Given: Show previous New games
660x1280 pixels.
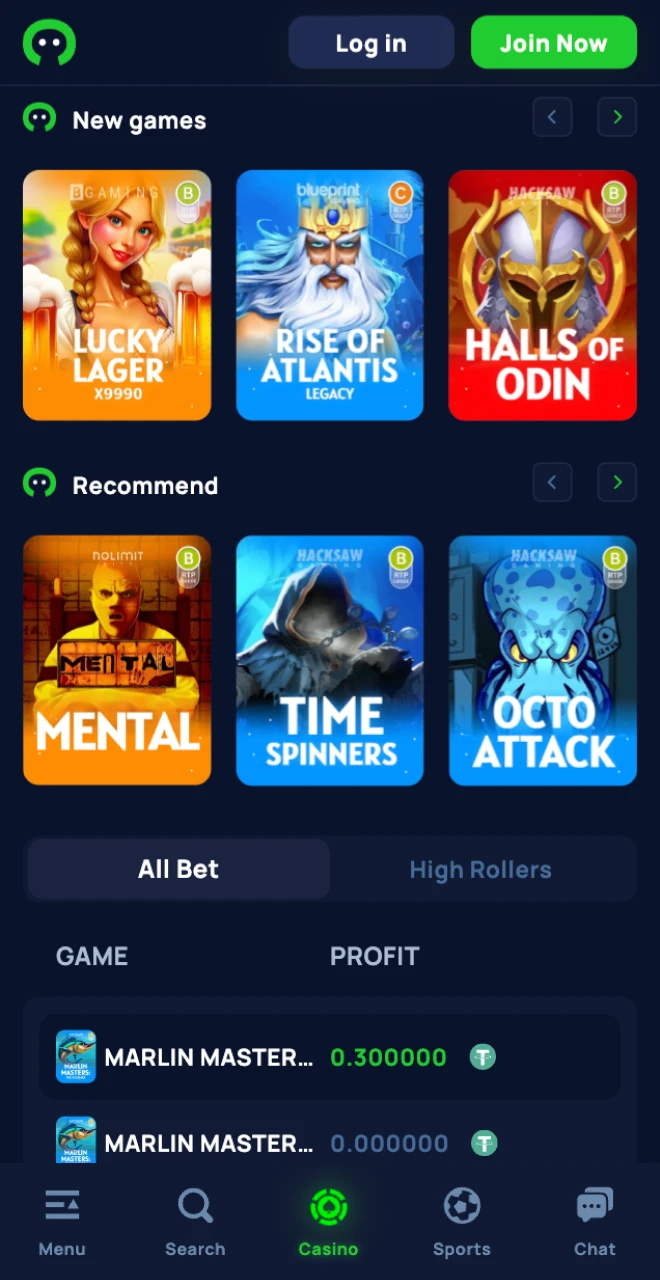Looking at the screenshot, I should [x=552, y=118].
